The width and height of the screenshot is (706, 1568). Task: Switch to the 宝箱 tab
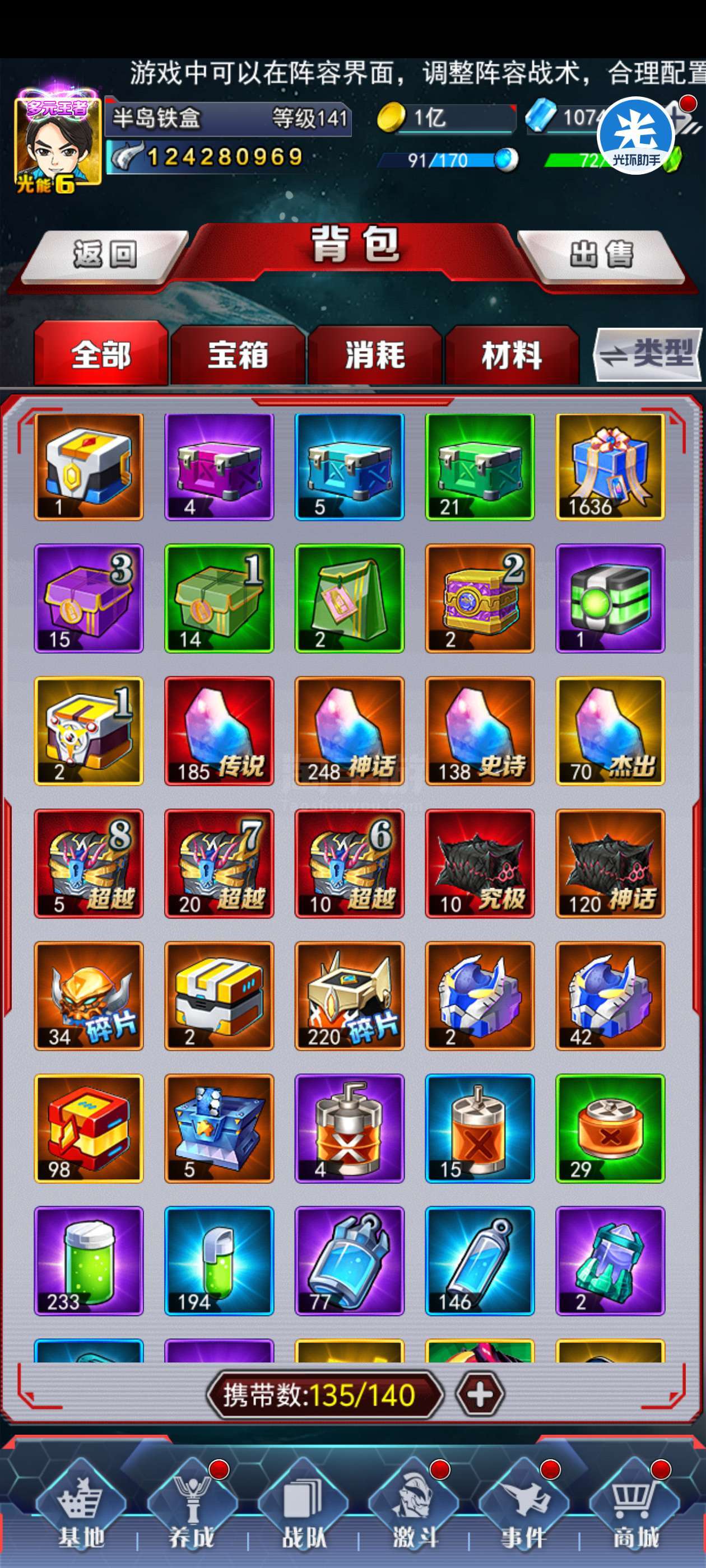pos(238,355)
